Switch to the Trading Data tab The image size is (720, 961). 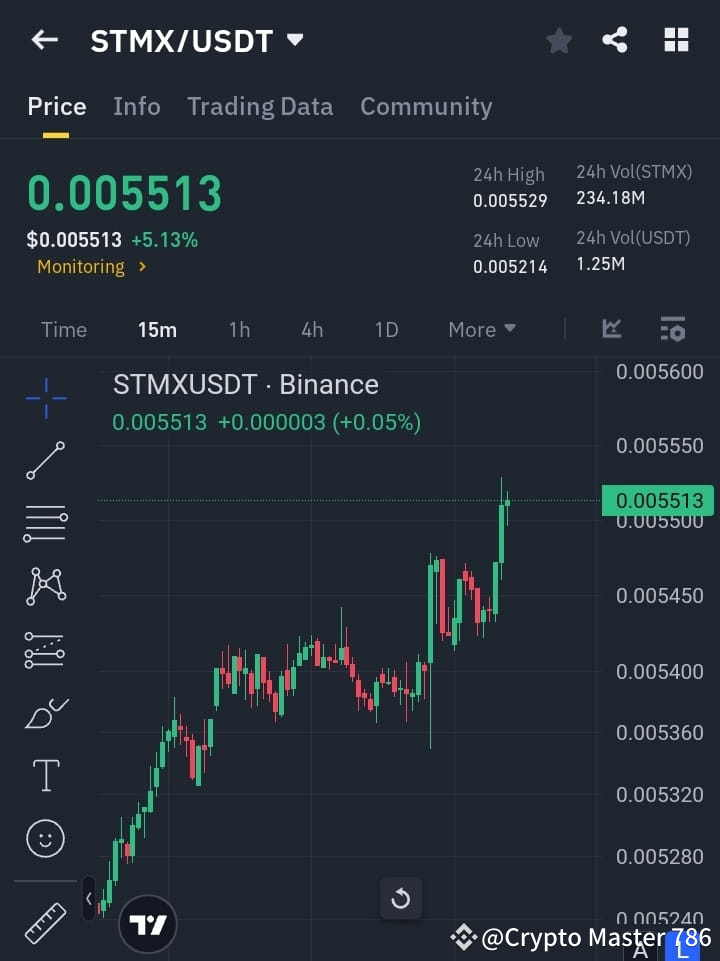tap(260, 106)
